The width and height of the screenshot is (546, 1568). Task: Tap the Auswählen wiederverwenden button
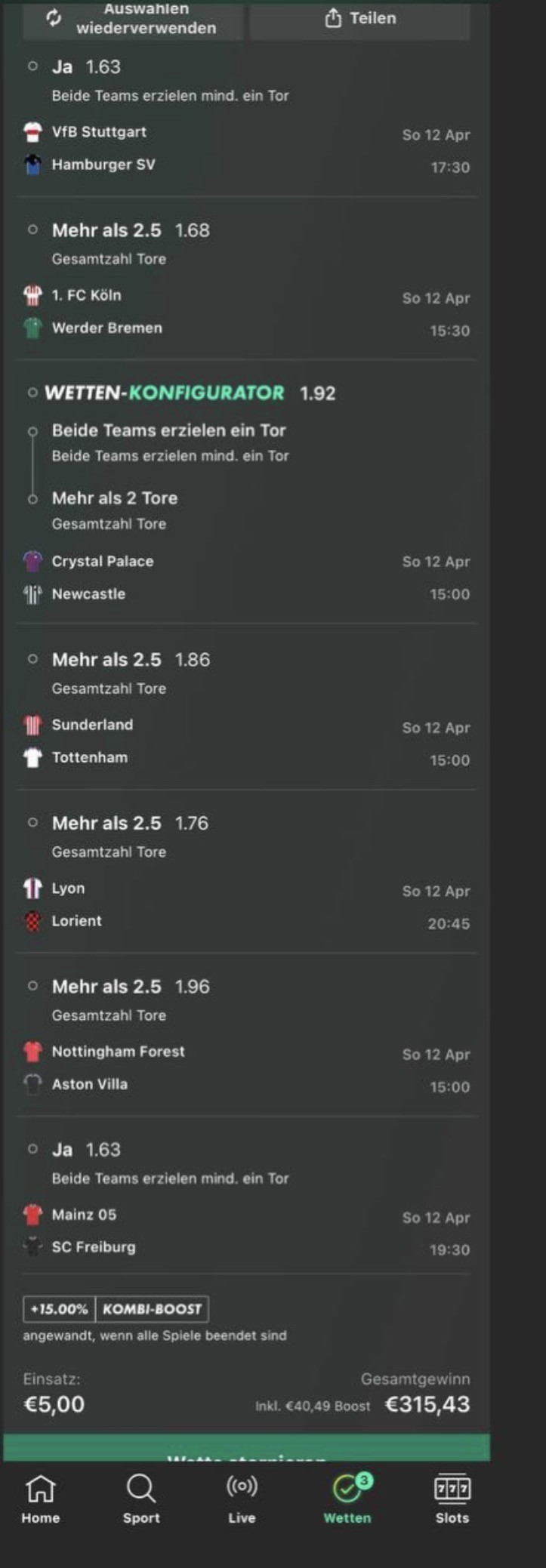click(x=133, y=19)
